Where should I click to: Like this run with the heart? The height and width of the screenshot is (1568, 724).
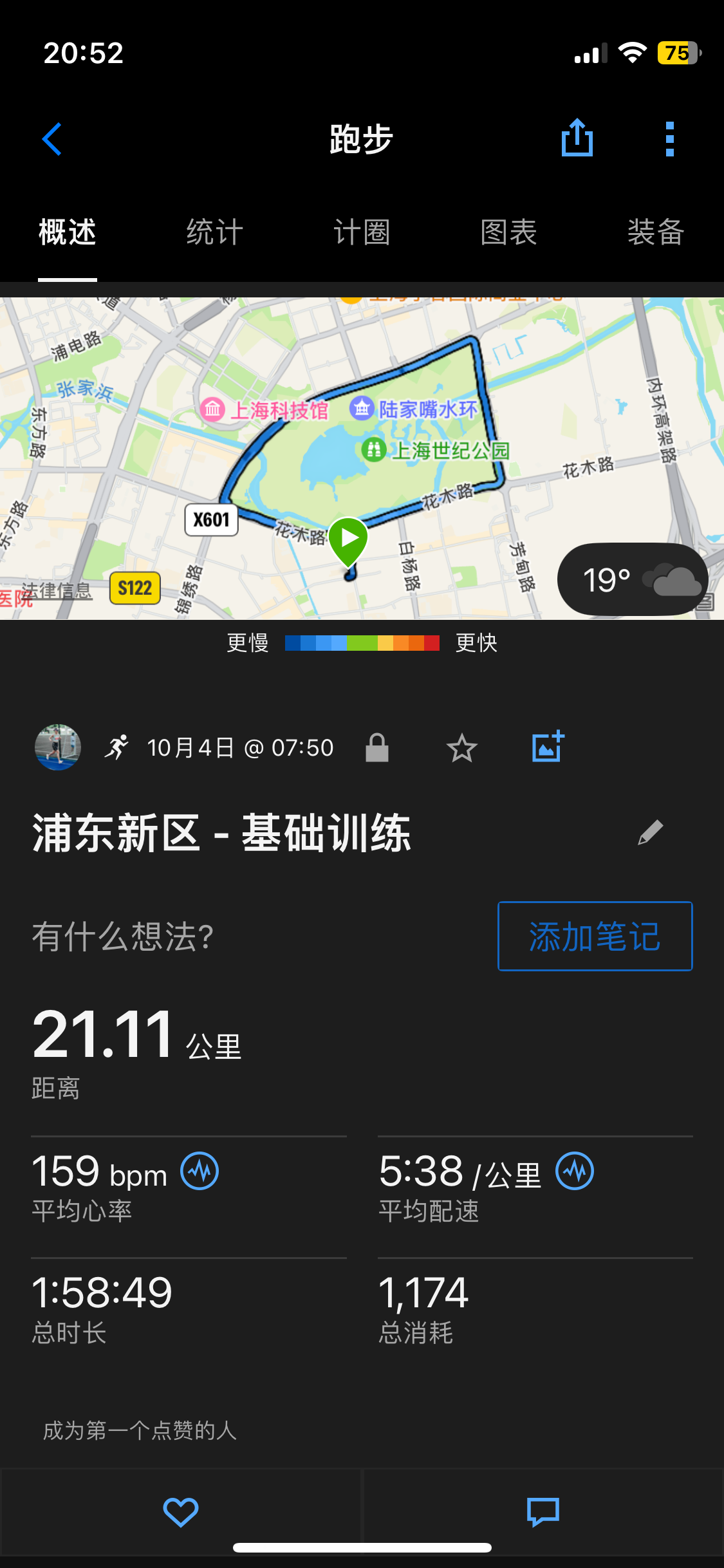click(x=181, y=1513)
